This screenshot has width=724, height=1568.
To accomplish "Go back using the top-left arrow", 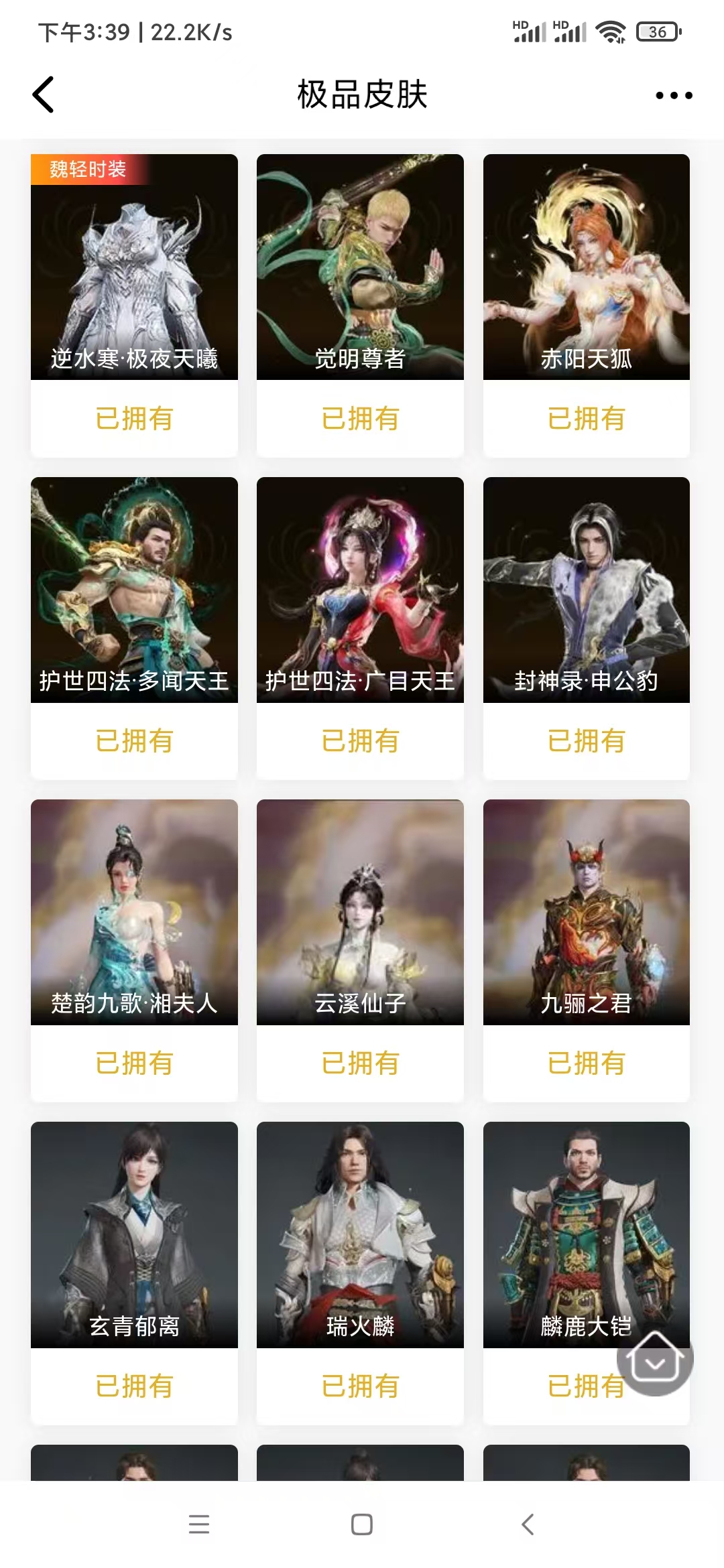I will click(44, 94).
